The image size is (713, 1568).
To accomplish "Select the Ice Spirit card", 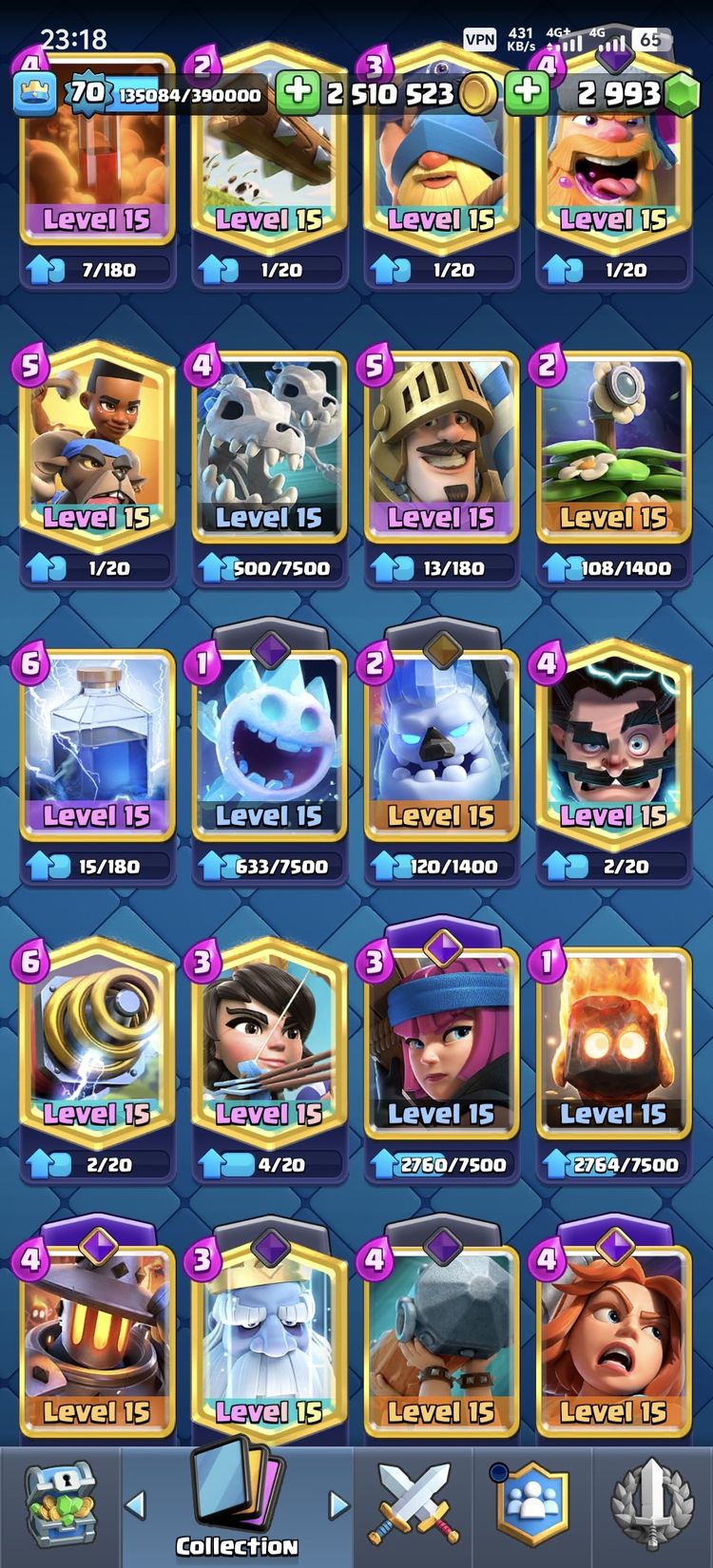I will [269, 745].
